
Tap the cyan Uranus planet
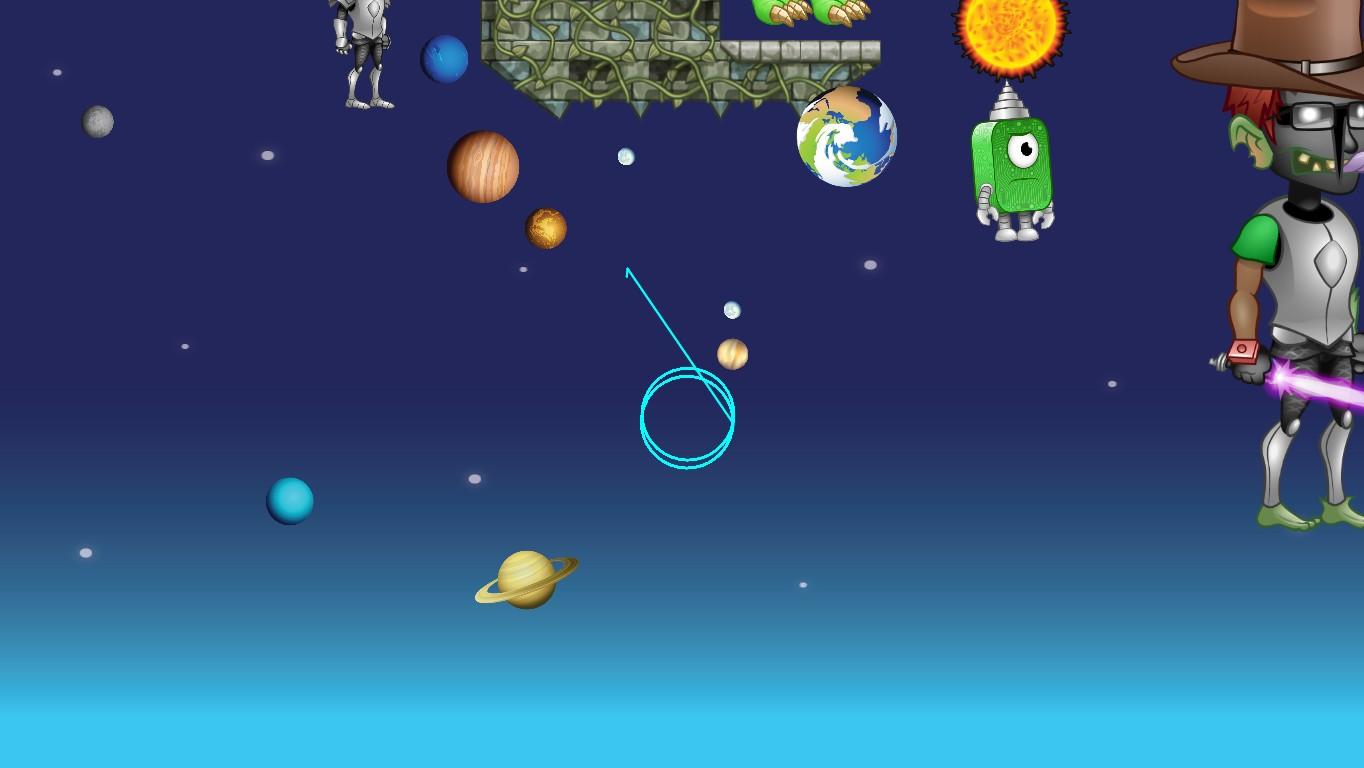pyautogui.click(x=290, y=501)
